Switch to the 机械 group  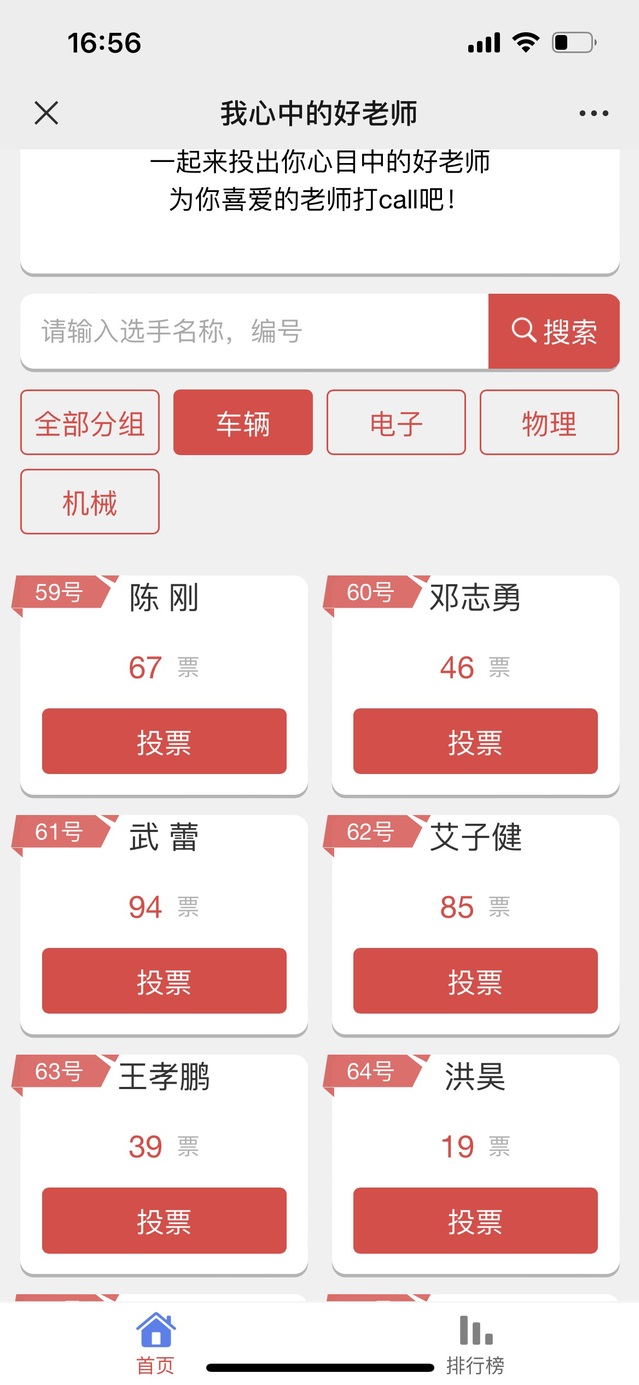(90, 502)
